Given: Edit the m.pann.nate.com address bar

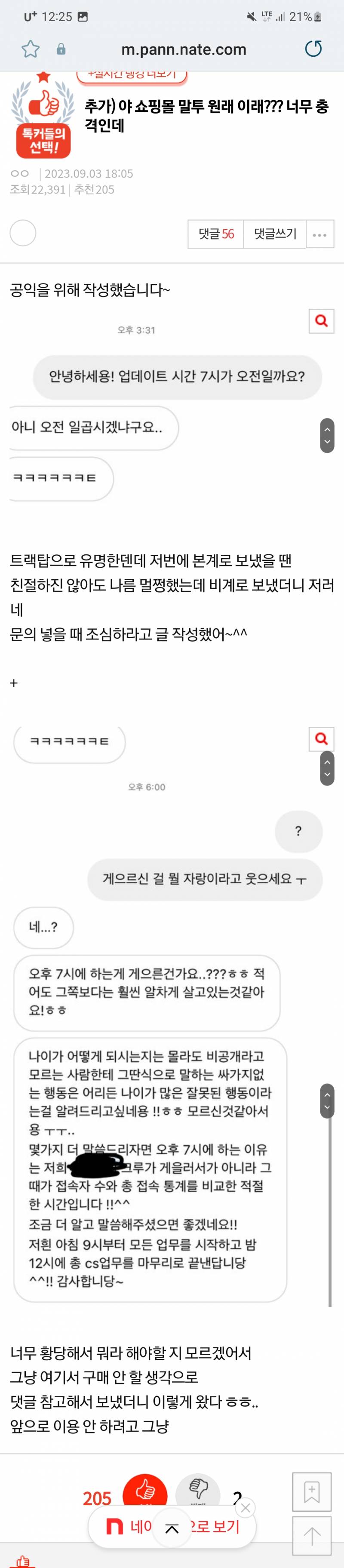Looking at the screenshot, I should (x=183, y=49).
